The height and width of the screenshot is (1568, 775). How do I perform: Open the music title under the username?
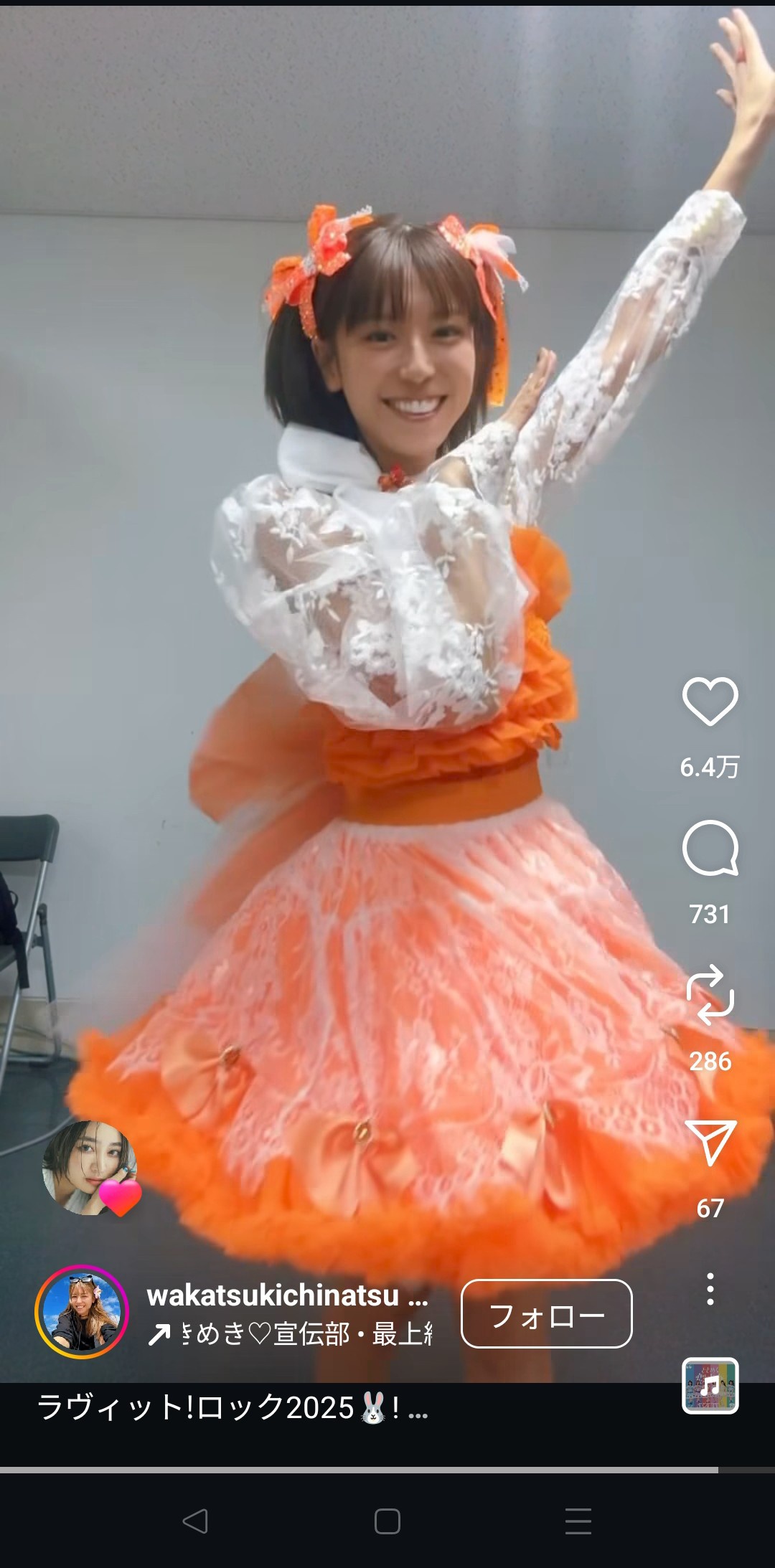289,1334
